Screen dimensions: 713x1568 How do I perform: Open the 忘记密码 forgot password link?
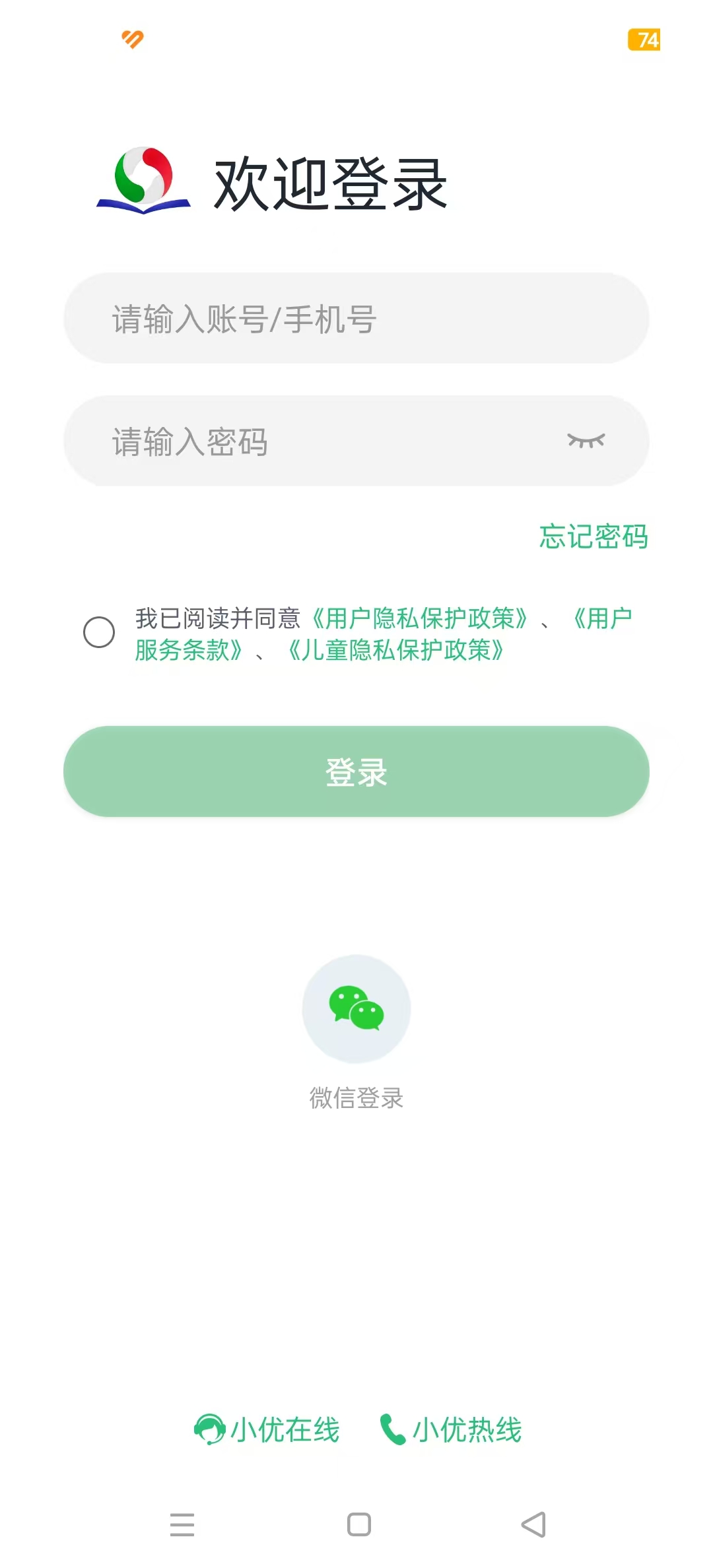pyautogui.click(x=594, y=536)
